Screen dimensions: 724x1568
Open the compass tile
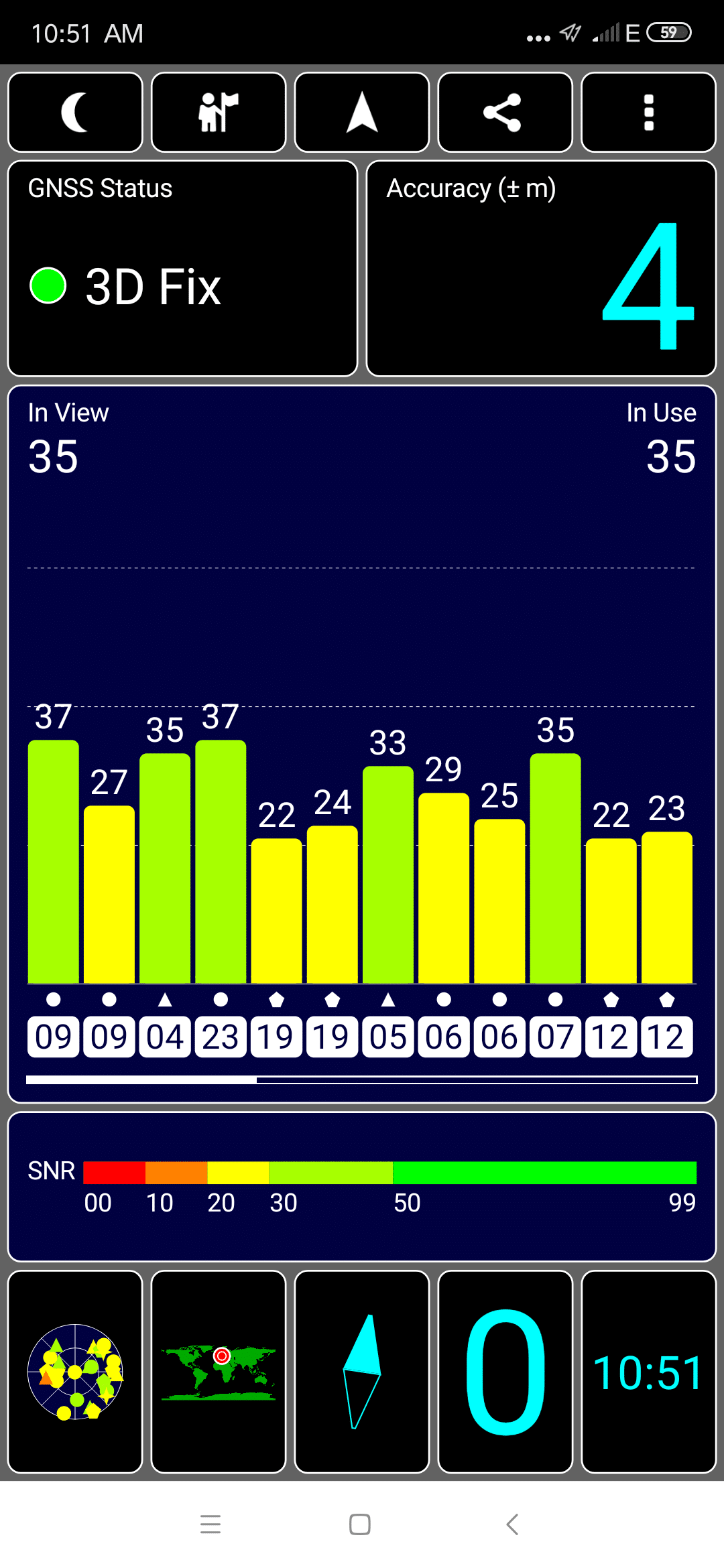pos(362,1372)
